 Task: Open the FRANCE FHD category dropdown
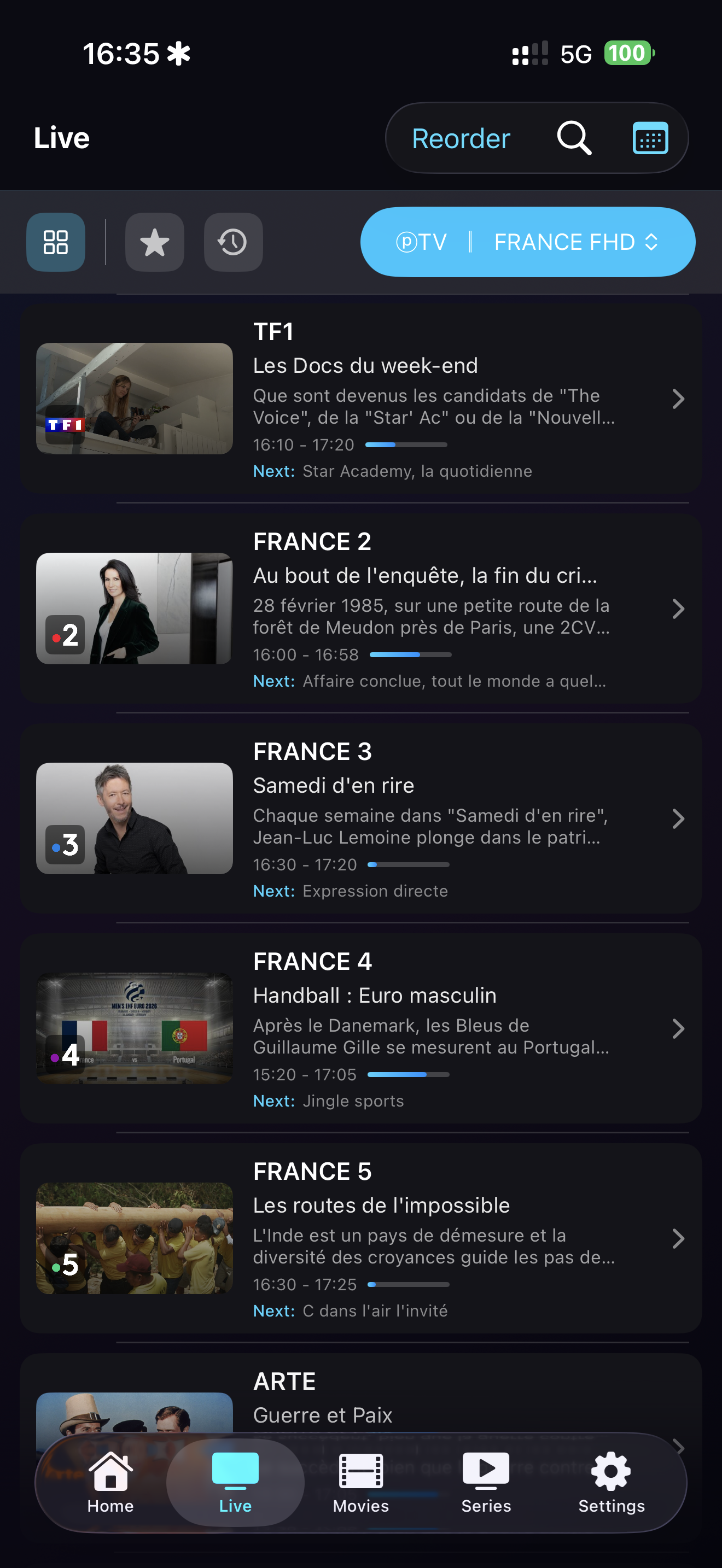575,242
